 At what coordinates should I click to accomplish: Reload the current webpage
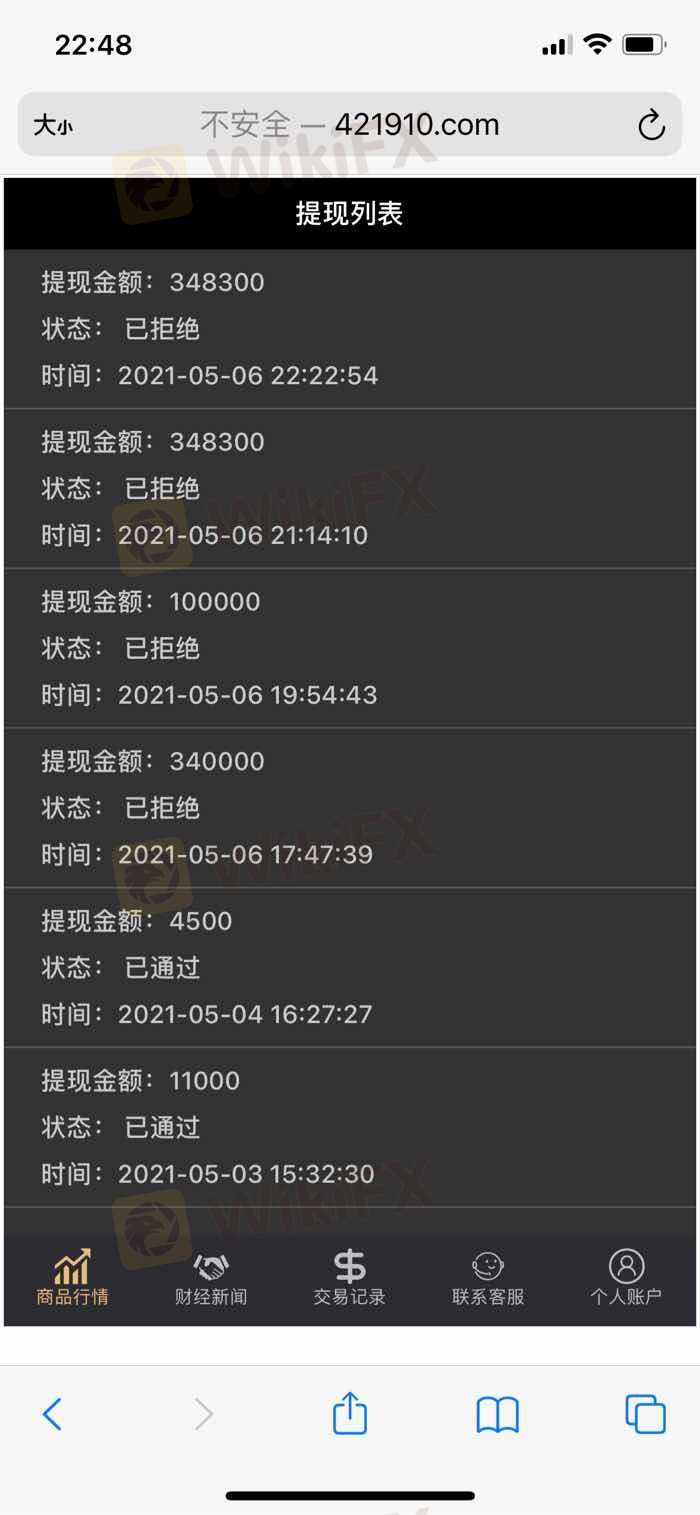[x=651, y=126]
